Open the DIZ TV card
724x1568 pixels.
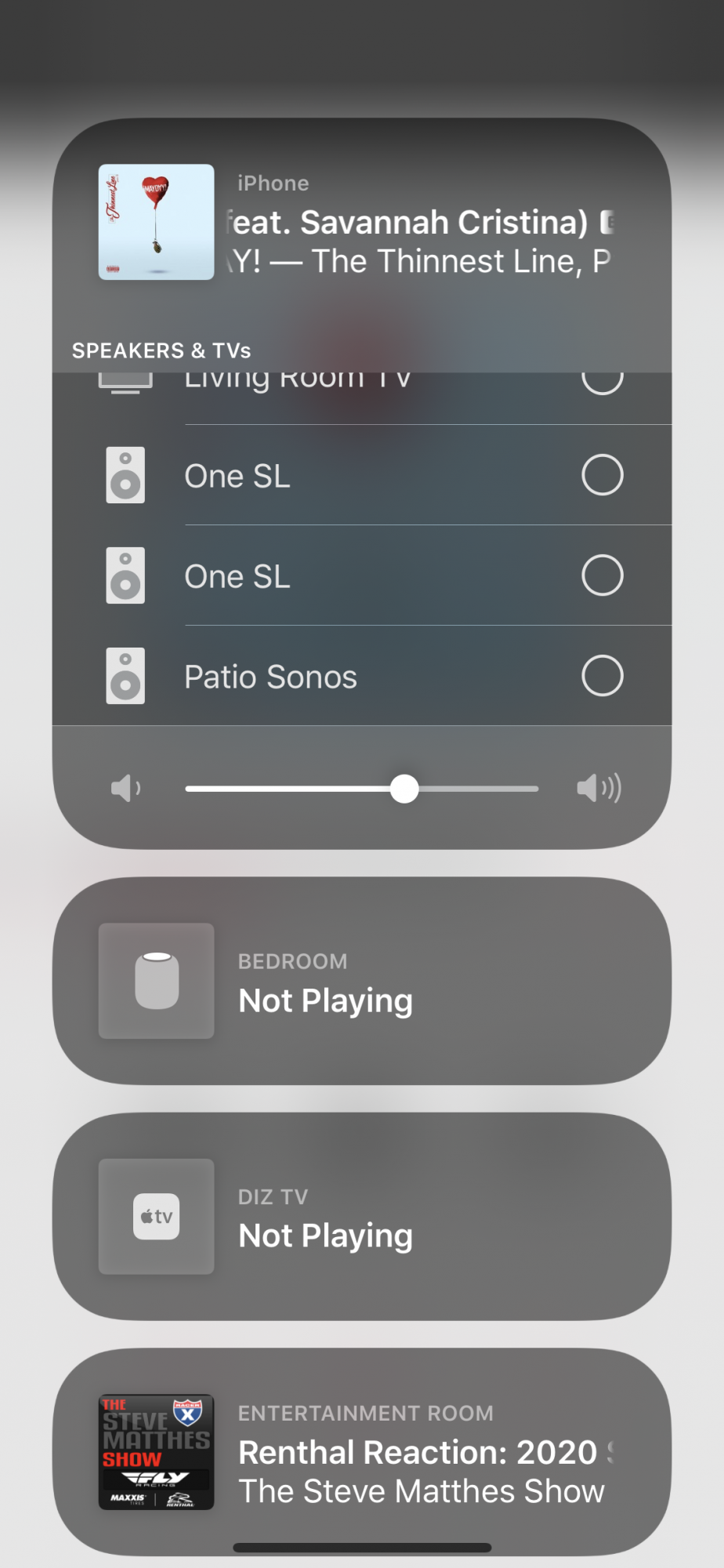pyautogui.click(x=362, y=1216)
